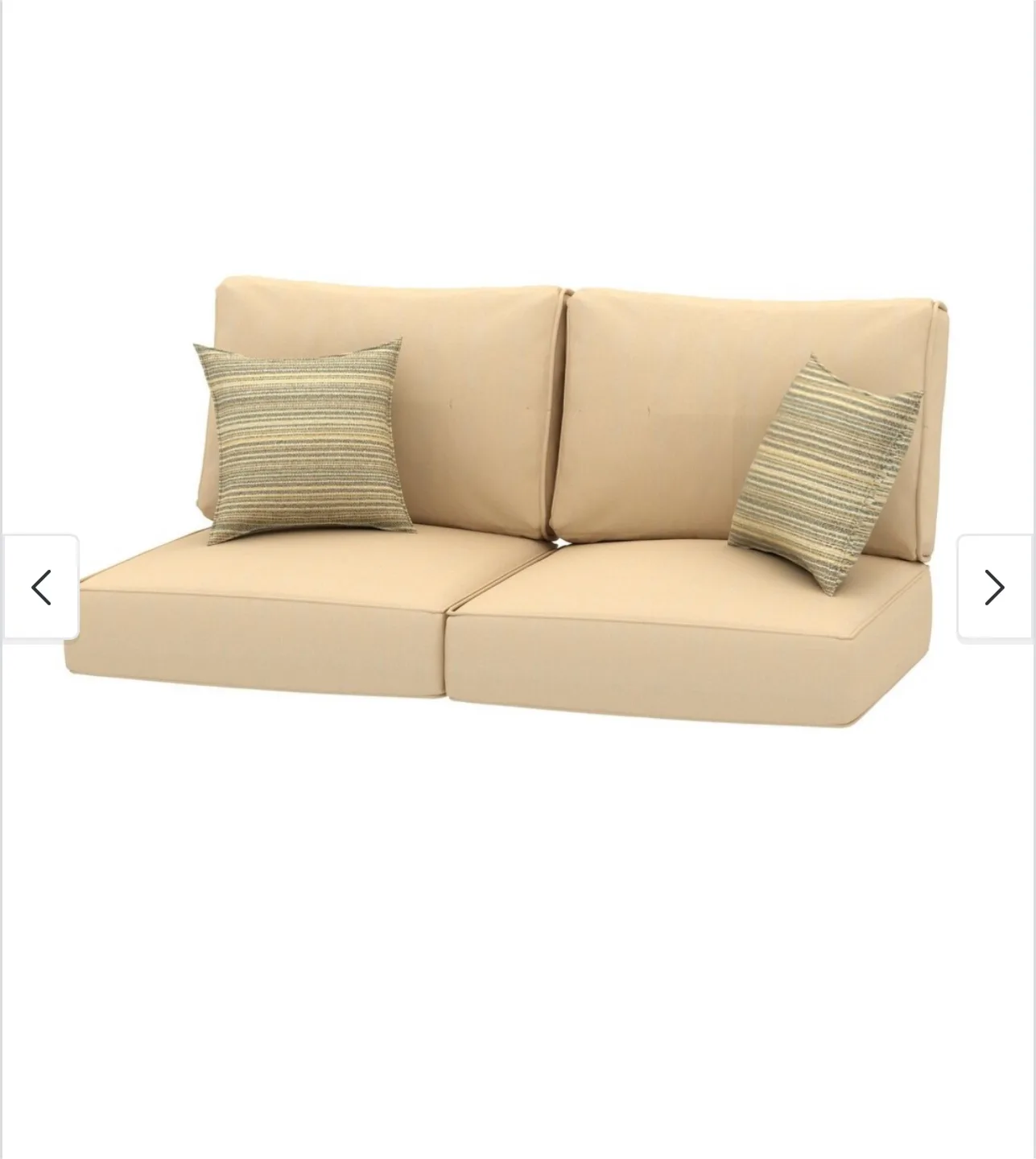
Task: Click the white panel holding the next arrow
Action: coord(998,588)
